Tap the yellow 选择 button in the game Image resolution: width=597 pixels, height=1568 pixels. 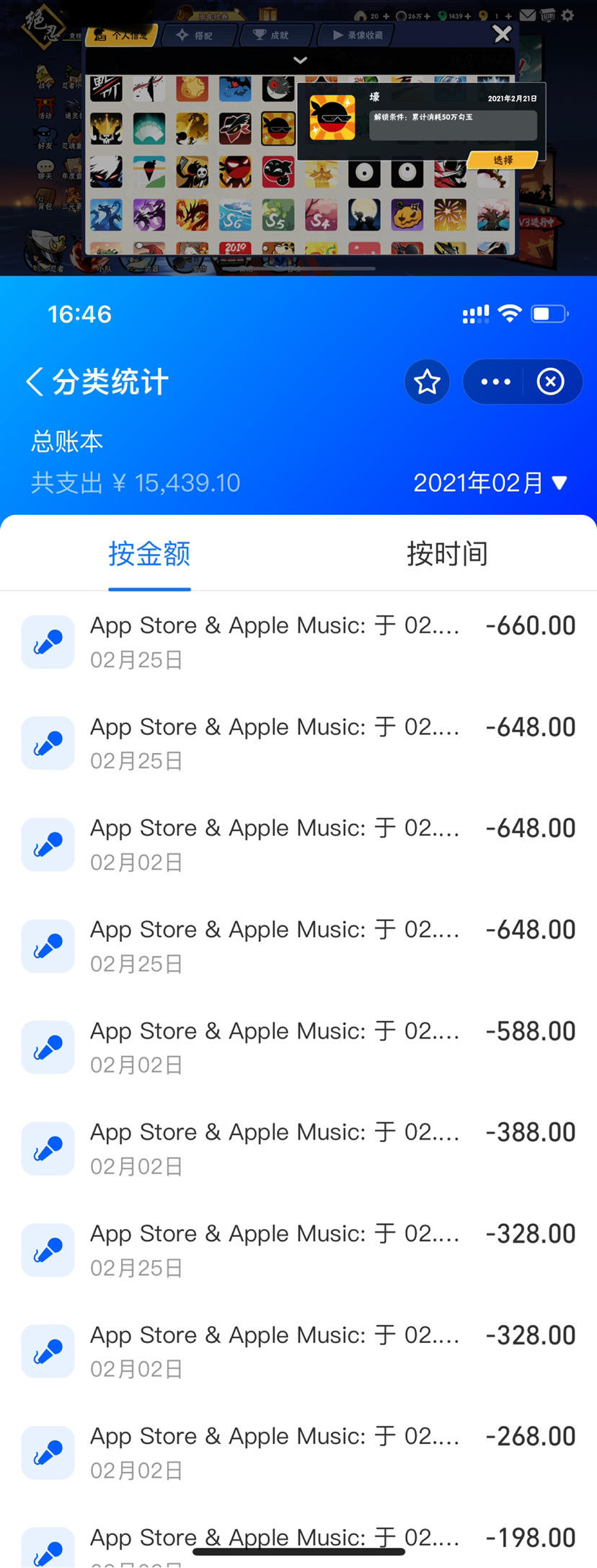pyautogui.click(x=503, y=160)
